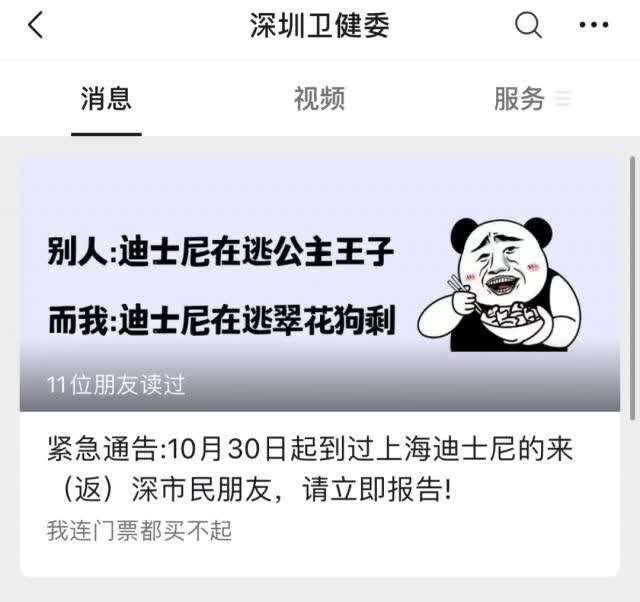
Task: Switch to the 视频 tab
Action: click(x=319, y=99)
